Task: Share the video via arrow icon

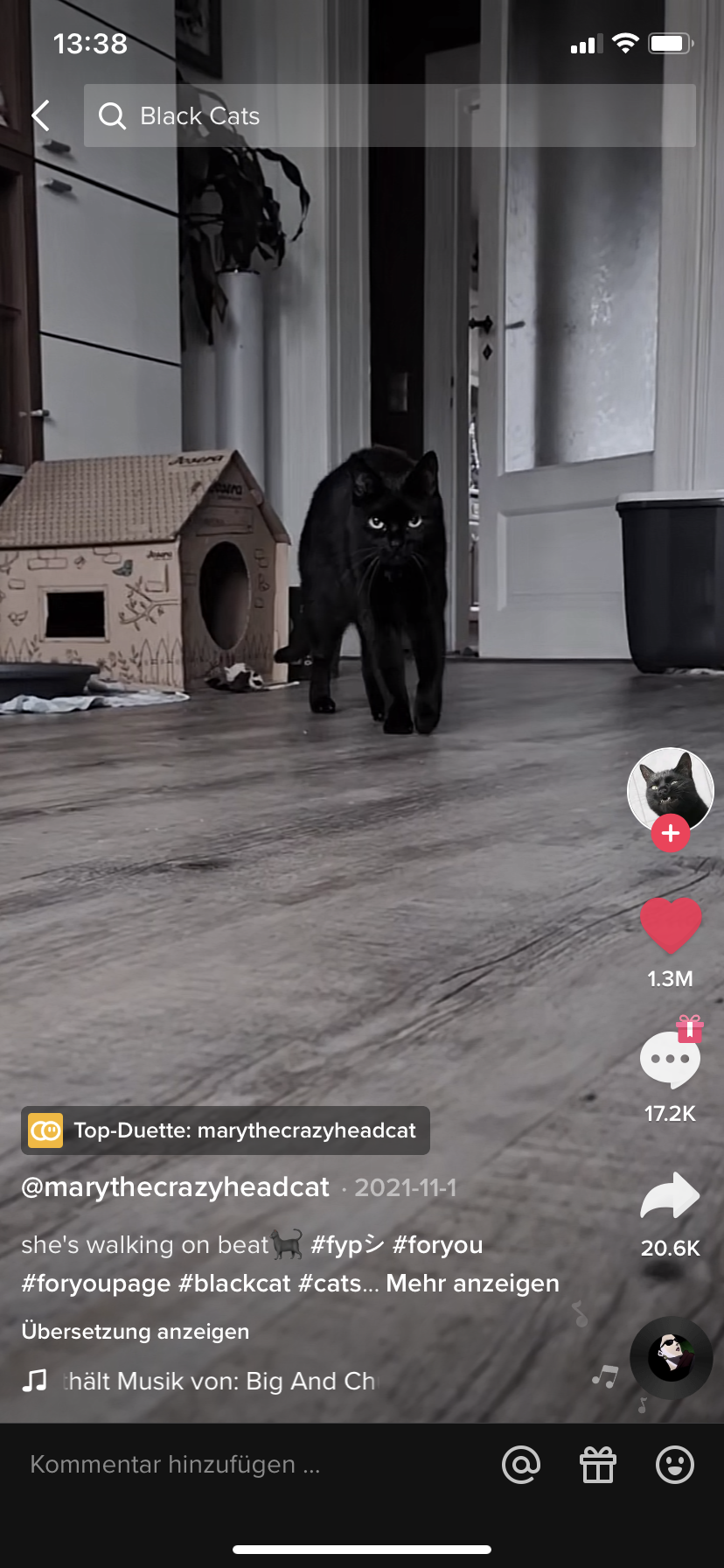Action: point(670,1196)
